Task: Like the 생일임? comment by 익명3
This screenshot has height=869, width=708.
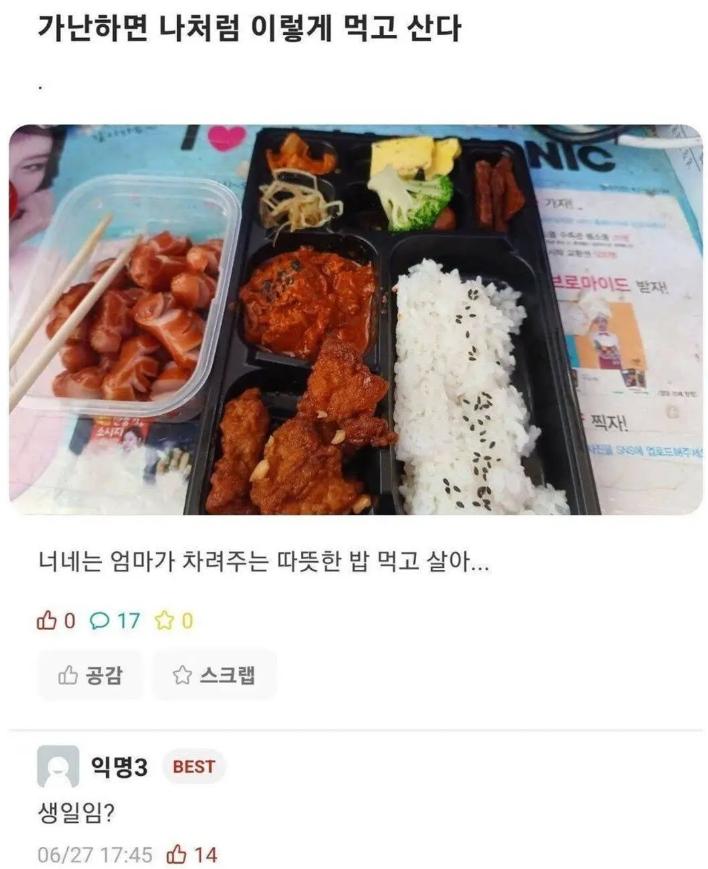Action: [178, 854]
